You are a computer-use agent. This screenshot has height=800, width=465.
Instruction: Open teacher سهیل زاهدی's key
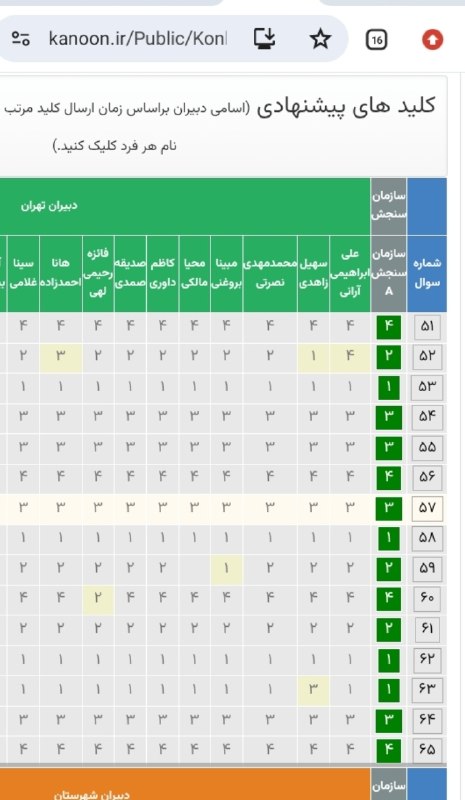[313, 273]
